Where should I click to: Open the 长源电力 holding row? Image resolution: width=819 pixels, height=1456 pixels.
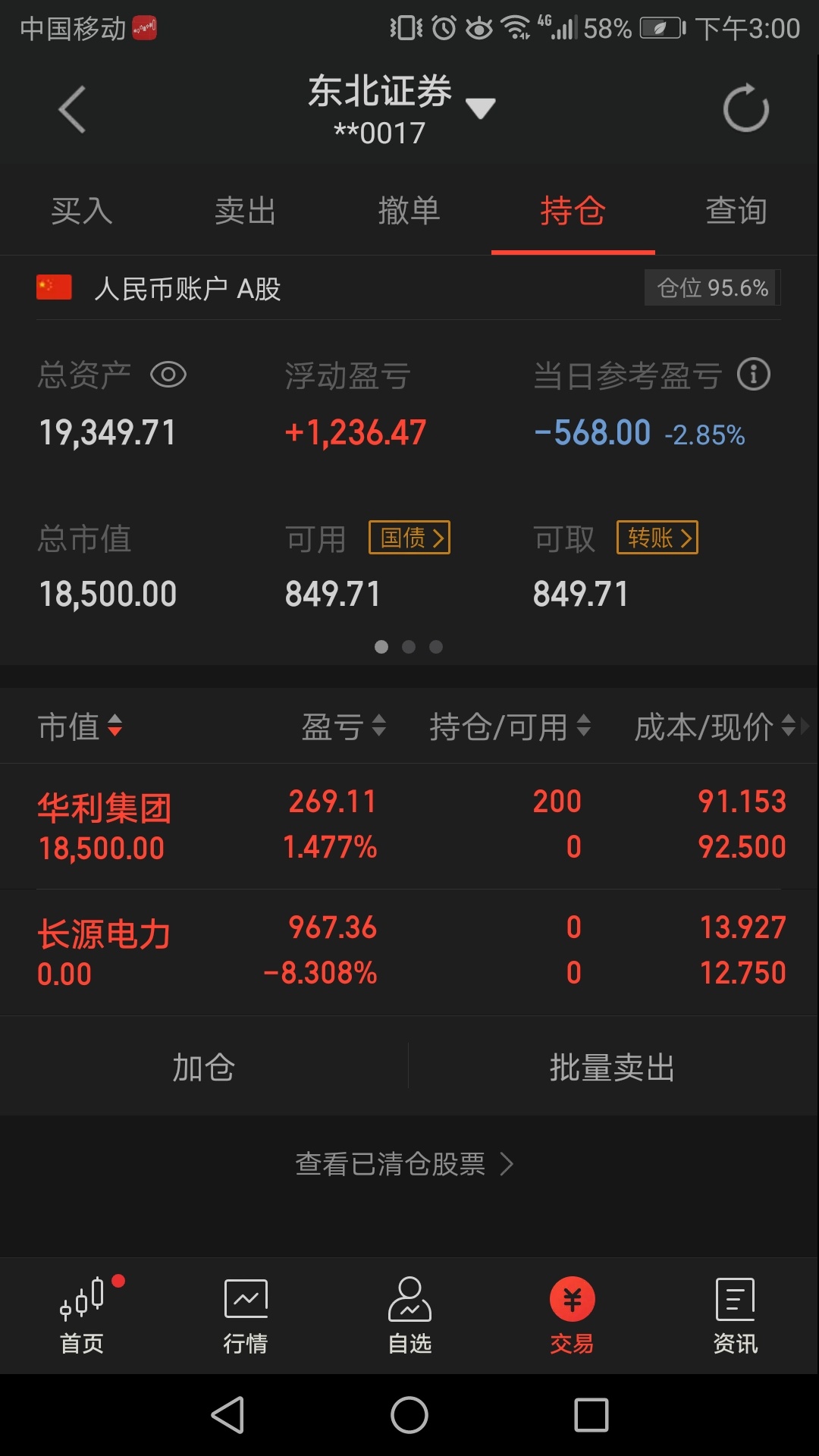click(x=409, y=952)
